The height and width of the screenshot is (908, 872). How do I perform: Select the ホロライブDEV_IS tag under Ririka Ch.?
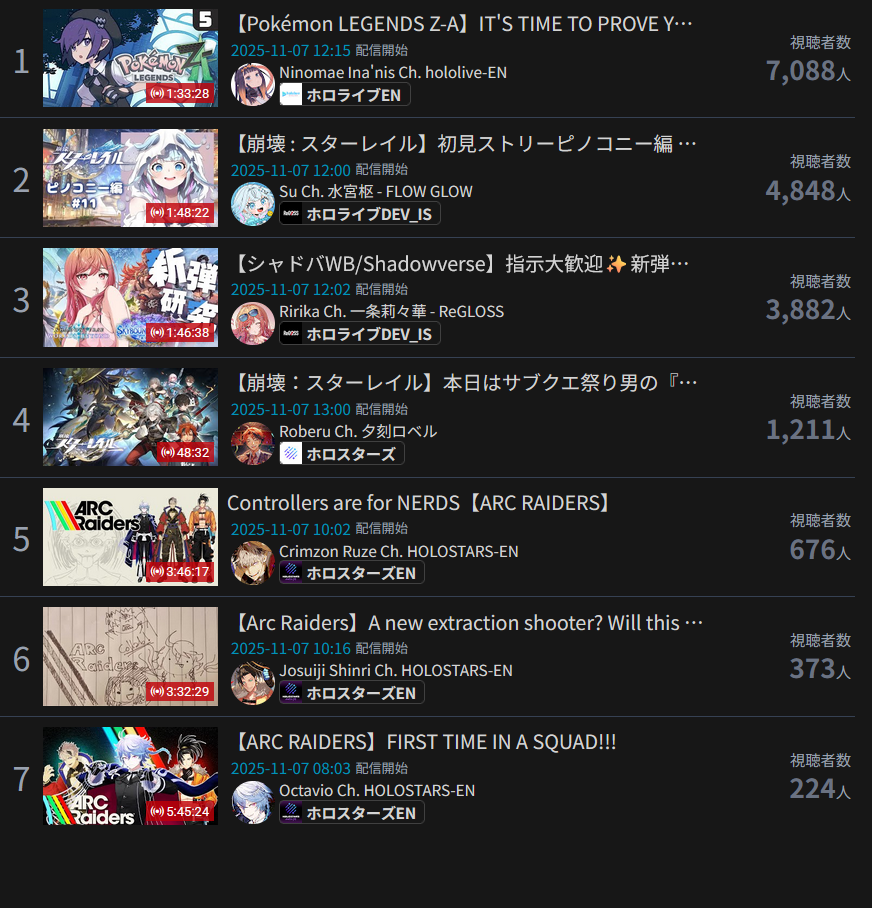[359, 334]
